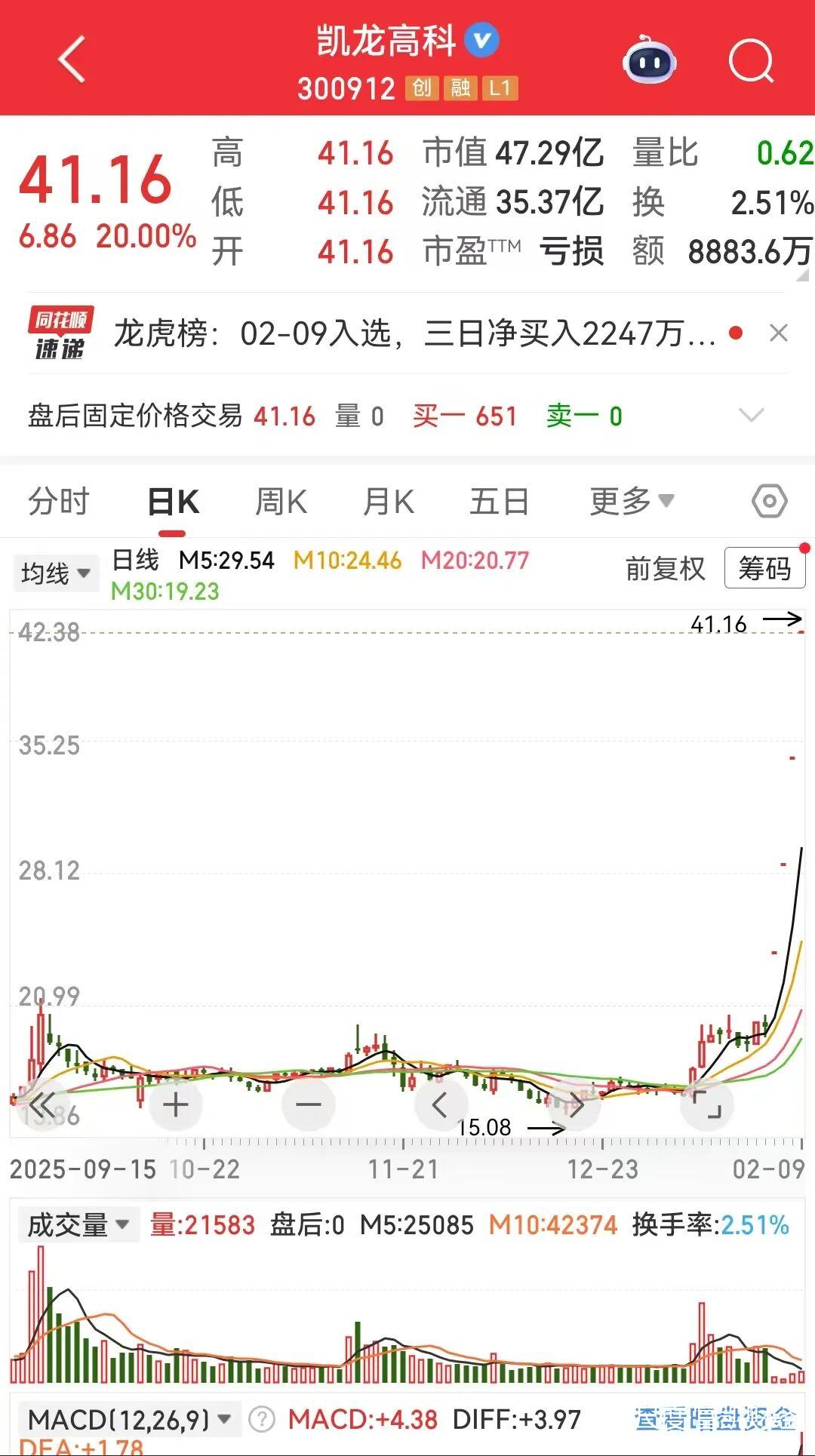Open the 均线 indicator dropdown

click(55, 573)
